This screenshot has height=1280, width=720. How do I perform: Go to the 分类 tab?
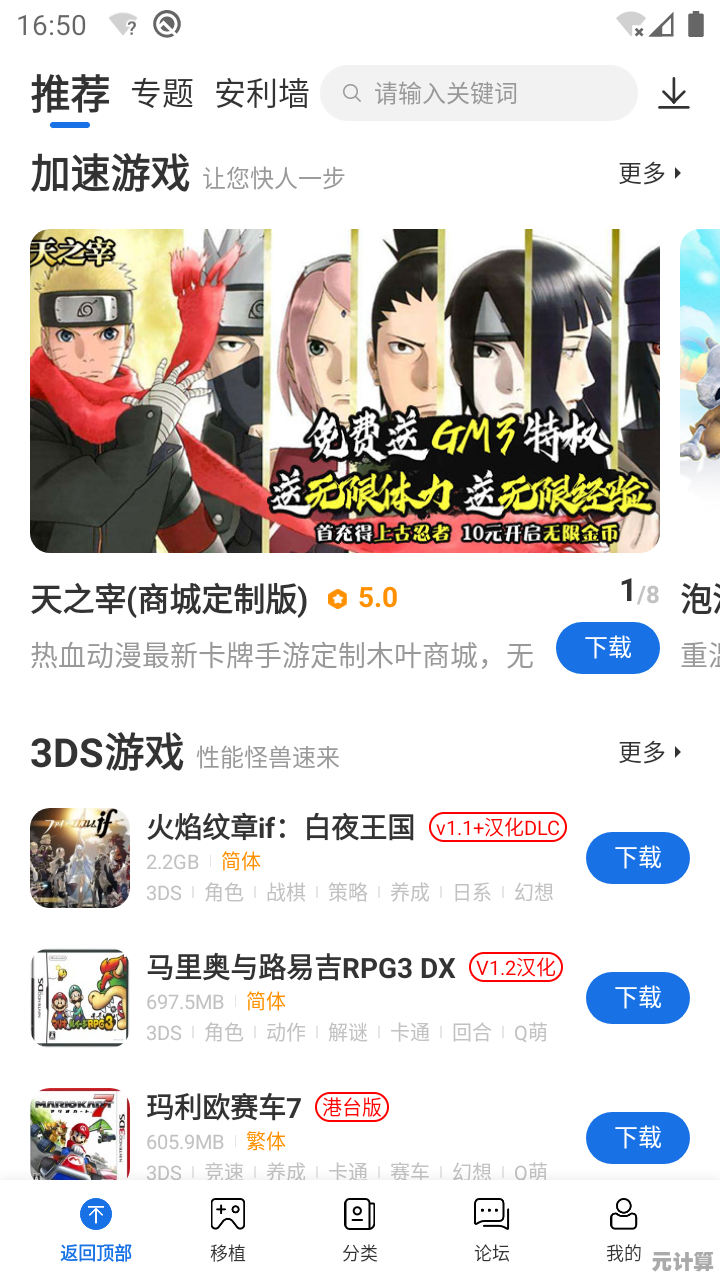click(360, 1230)
